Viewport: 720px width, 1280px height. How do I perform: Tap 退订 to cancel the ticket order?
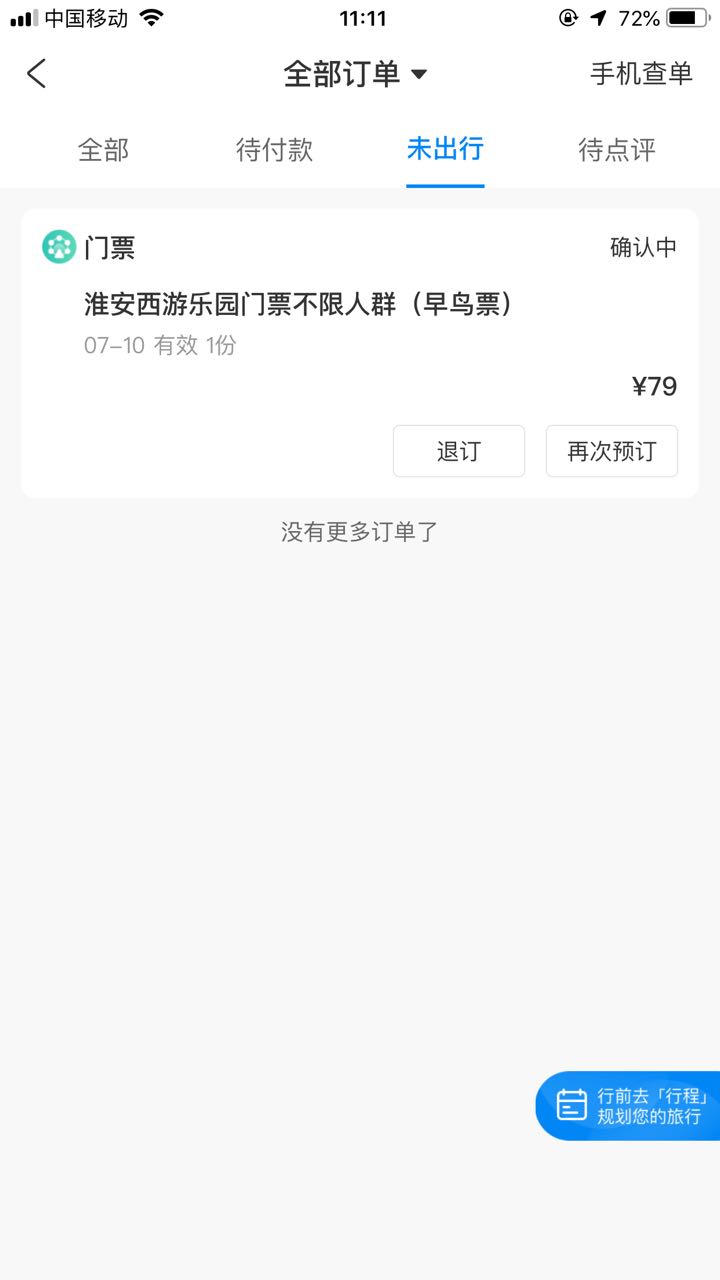click(x=459, y=451)
